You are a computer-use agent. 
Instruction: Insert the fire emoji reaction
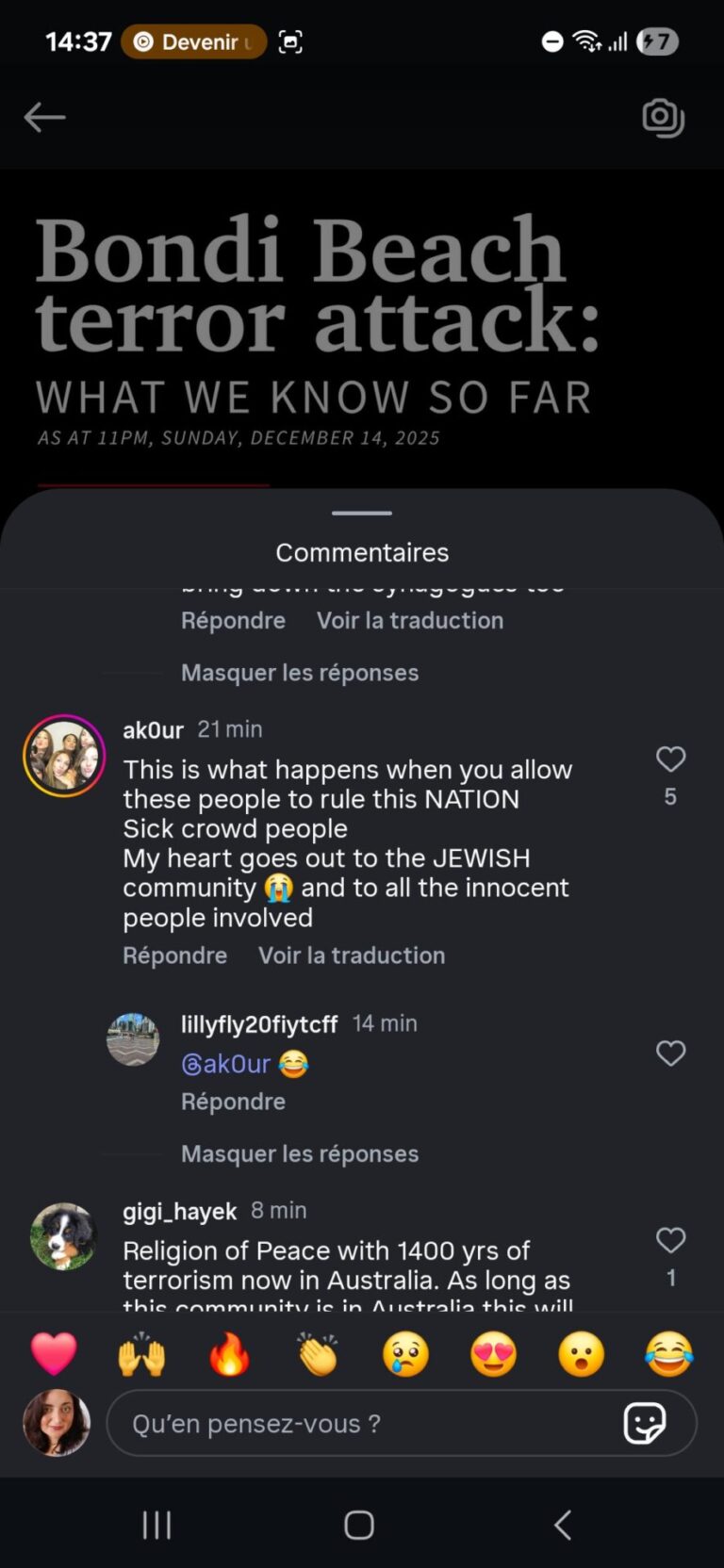(229, 1354)
